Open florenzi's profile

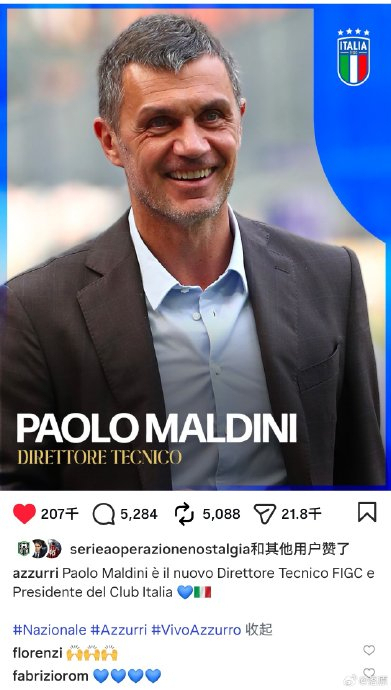click(x=37, y=653)
